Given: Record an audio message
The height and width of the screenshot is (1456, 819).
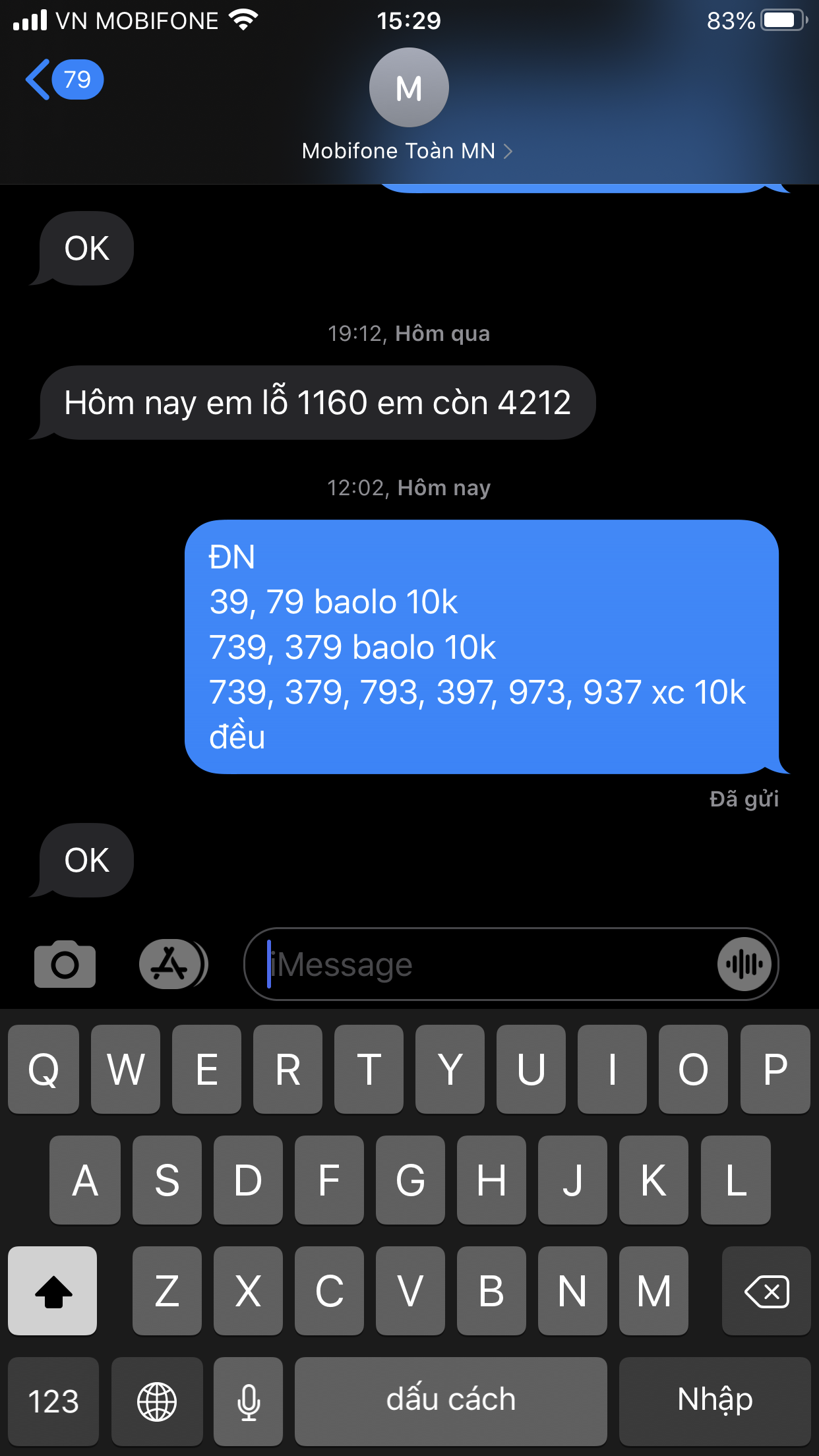Looking at the screenshot, I should click(744, 964).
